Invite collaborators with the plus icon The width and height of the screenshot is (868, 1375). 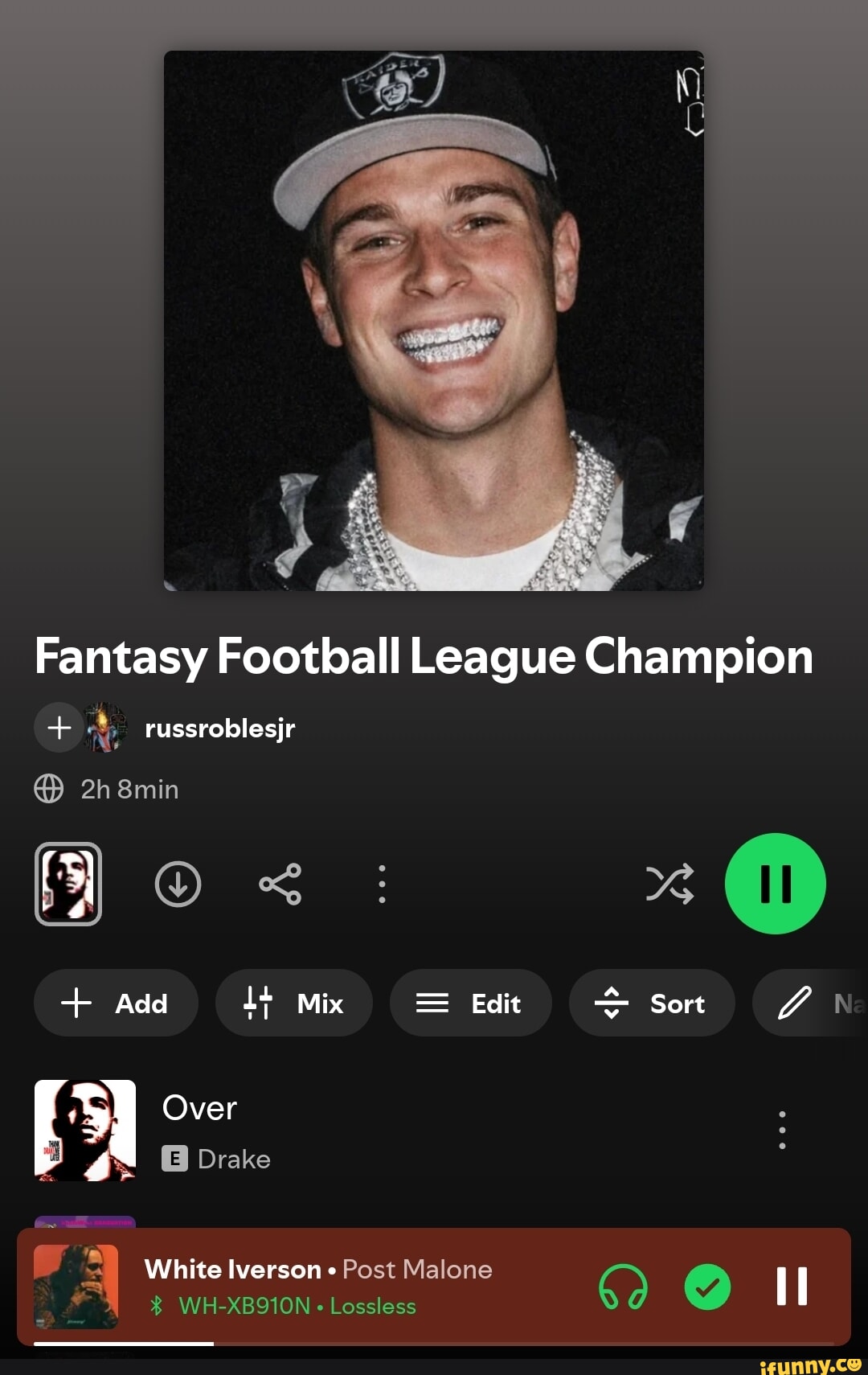pyautogui.click(x=59, y=728)
